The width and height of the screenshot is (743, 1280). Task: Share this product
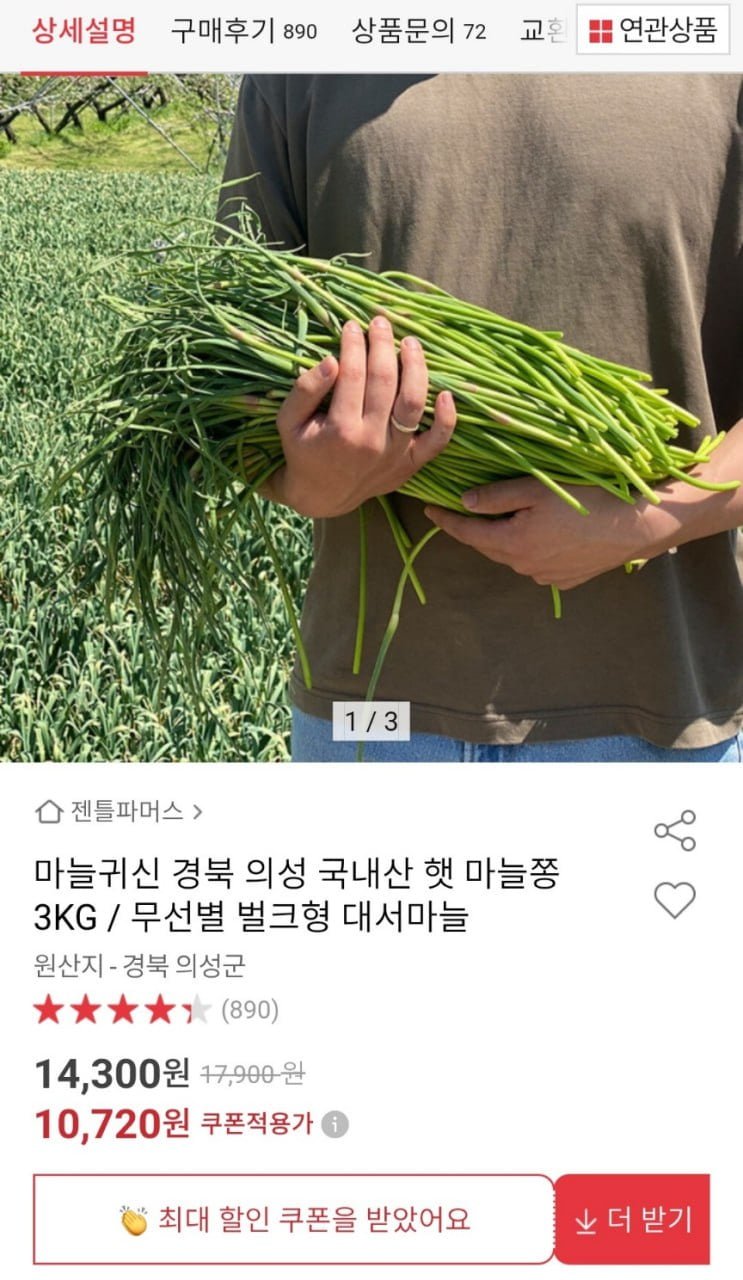(674, 831)
